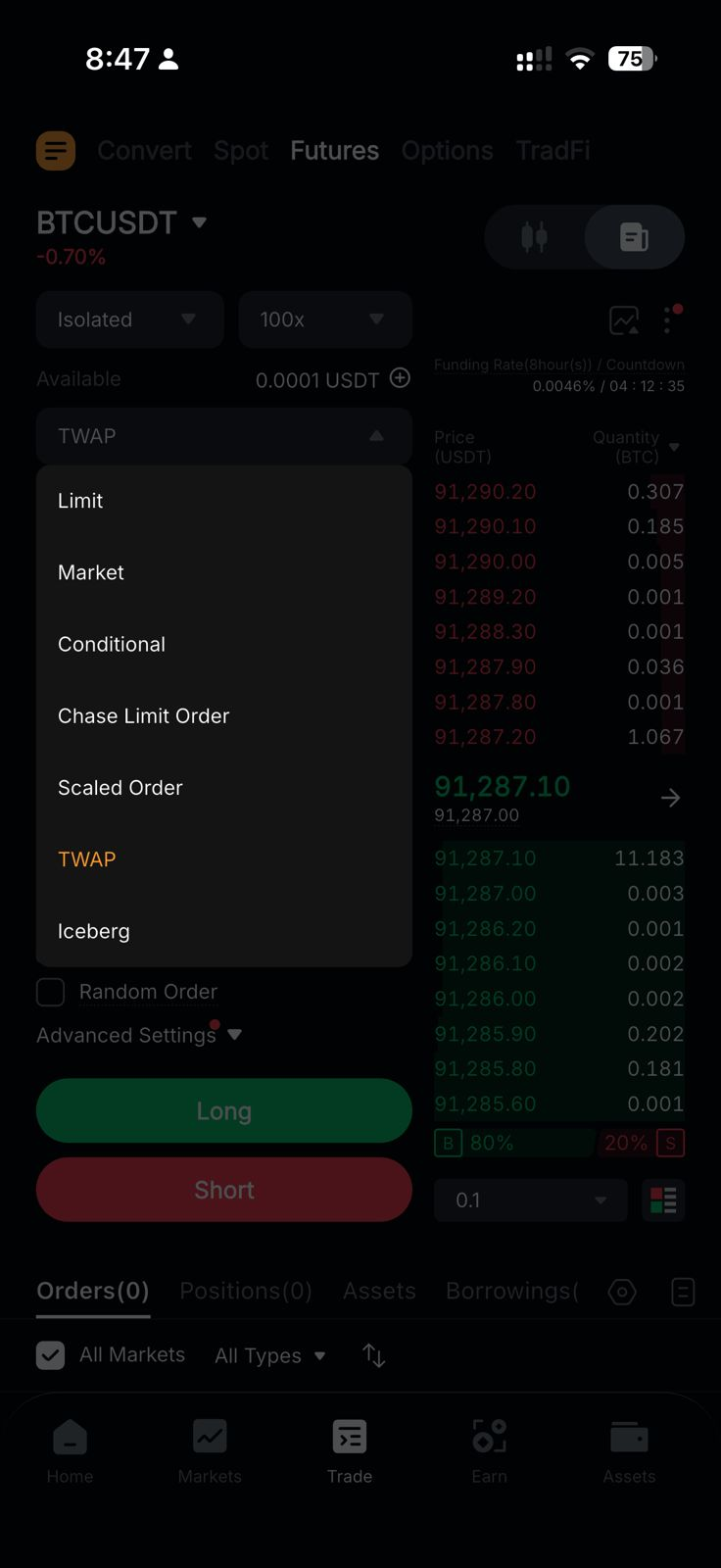Open the 100x leverage dropdown

pos(325,319)
